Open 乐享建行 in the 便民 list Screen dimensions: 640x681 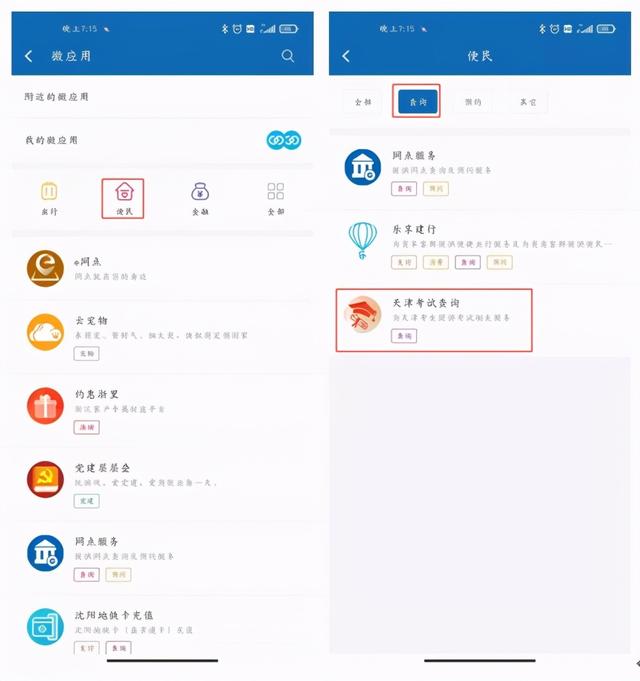coord(480,246)
